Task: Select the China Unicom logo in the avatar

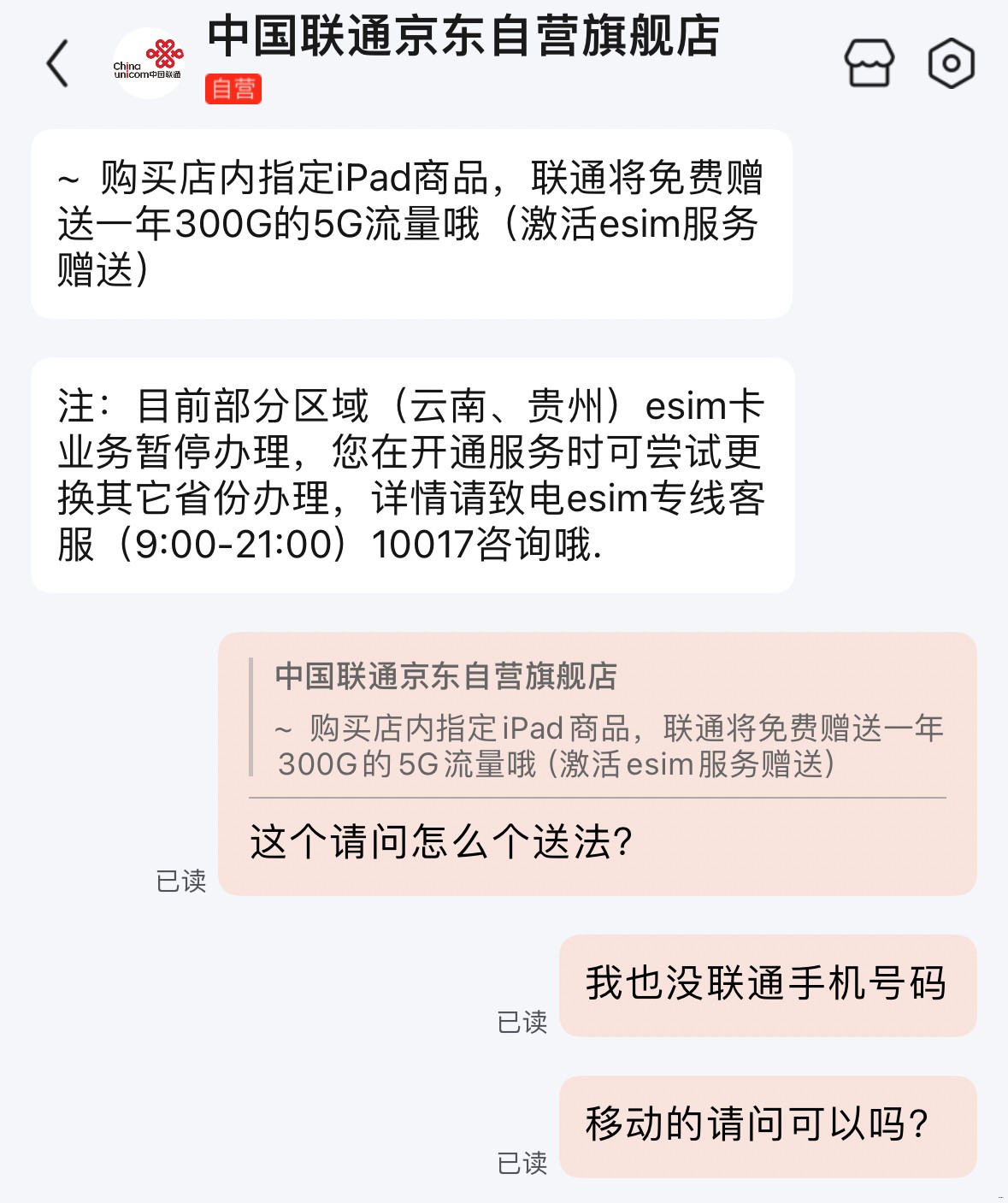Action: [x=150, y=58]
